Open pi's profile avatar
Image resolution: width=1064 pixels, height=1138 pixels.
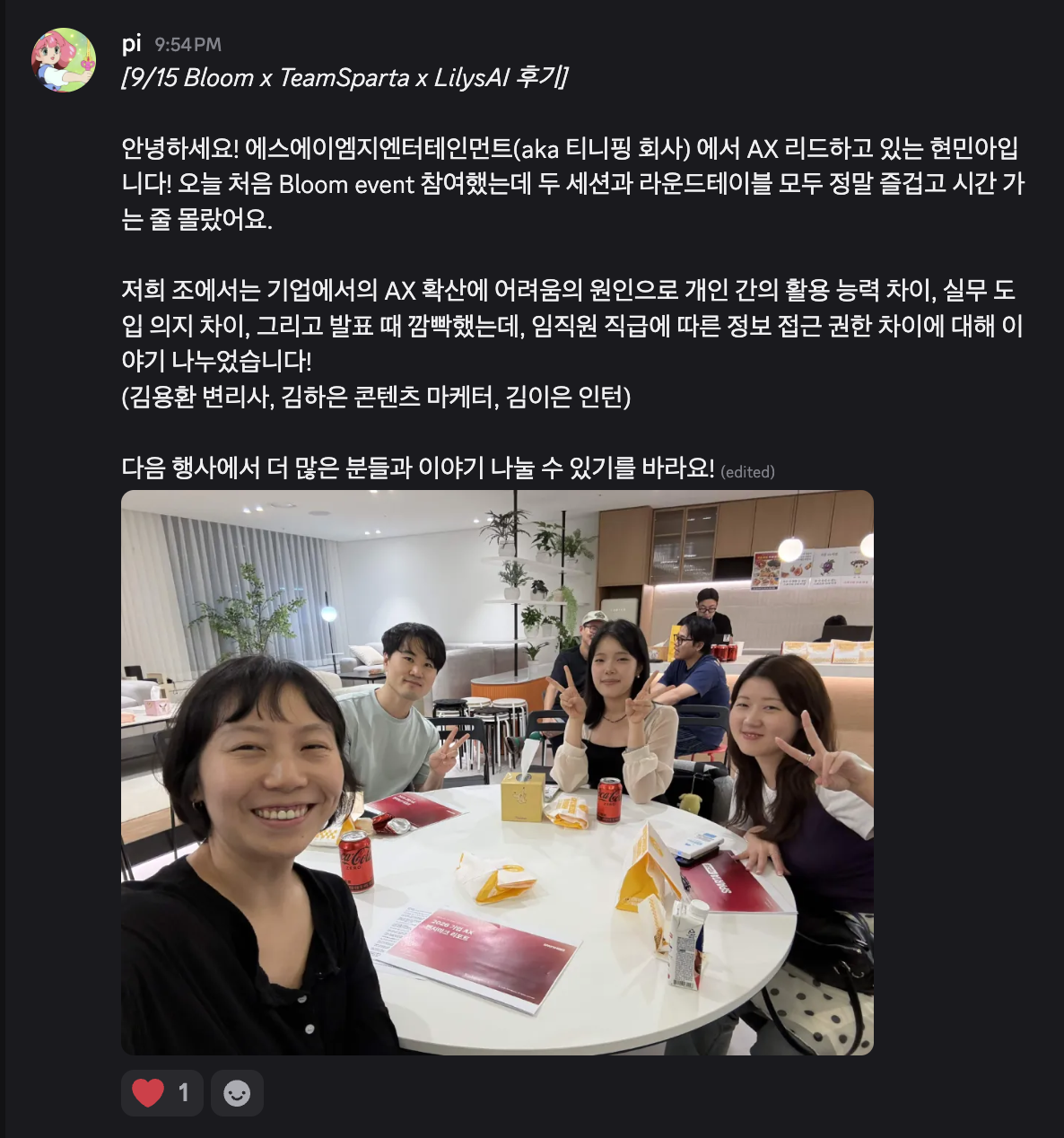[64, 60]
